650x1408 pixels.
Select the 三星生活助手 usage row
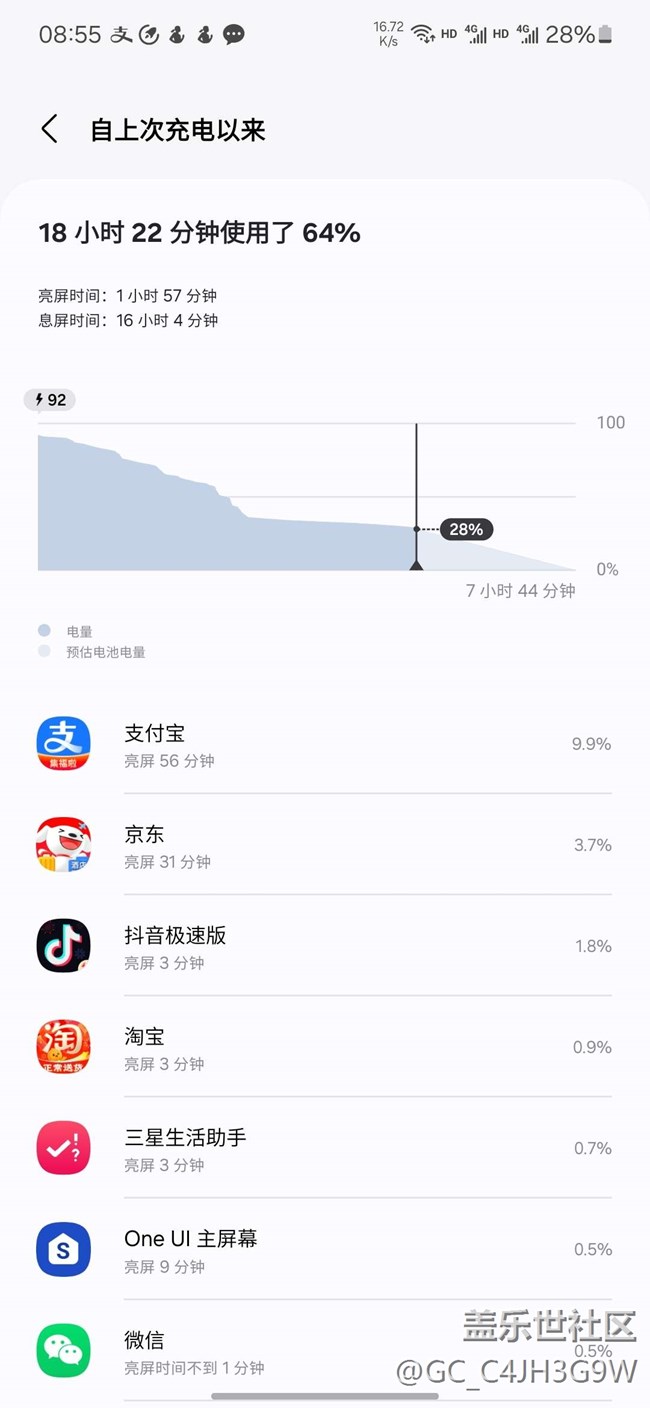coord(324,1149)
